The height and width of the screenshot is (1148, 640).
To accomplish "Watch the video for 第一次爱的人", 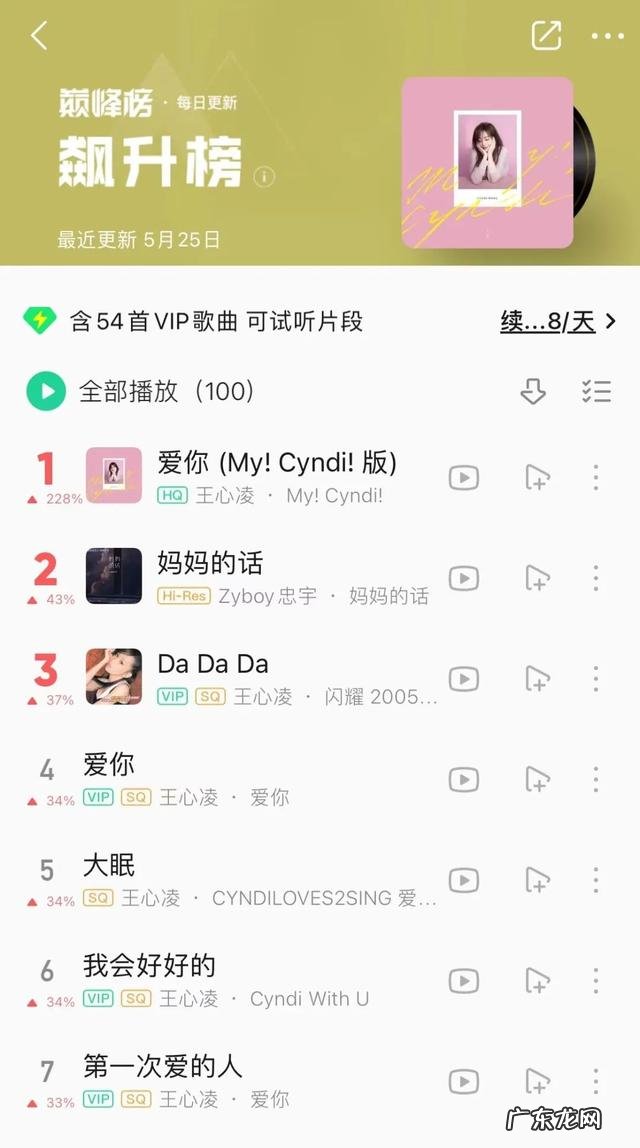I will (x=463, y=1081).
